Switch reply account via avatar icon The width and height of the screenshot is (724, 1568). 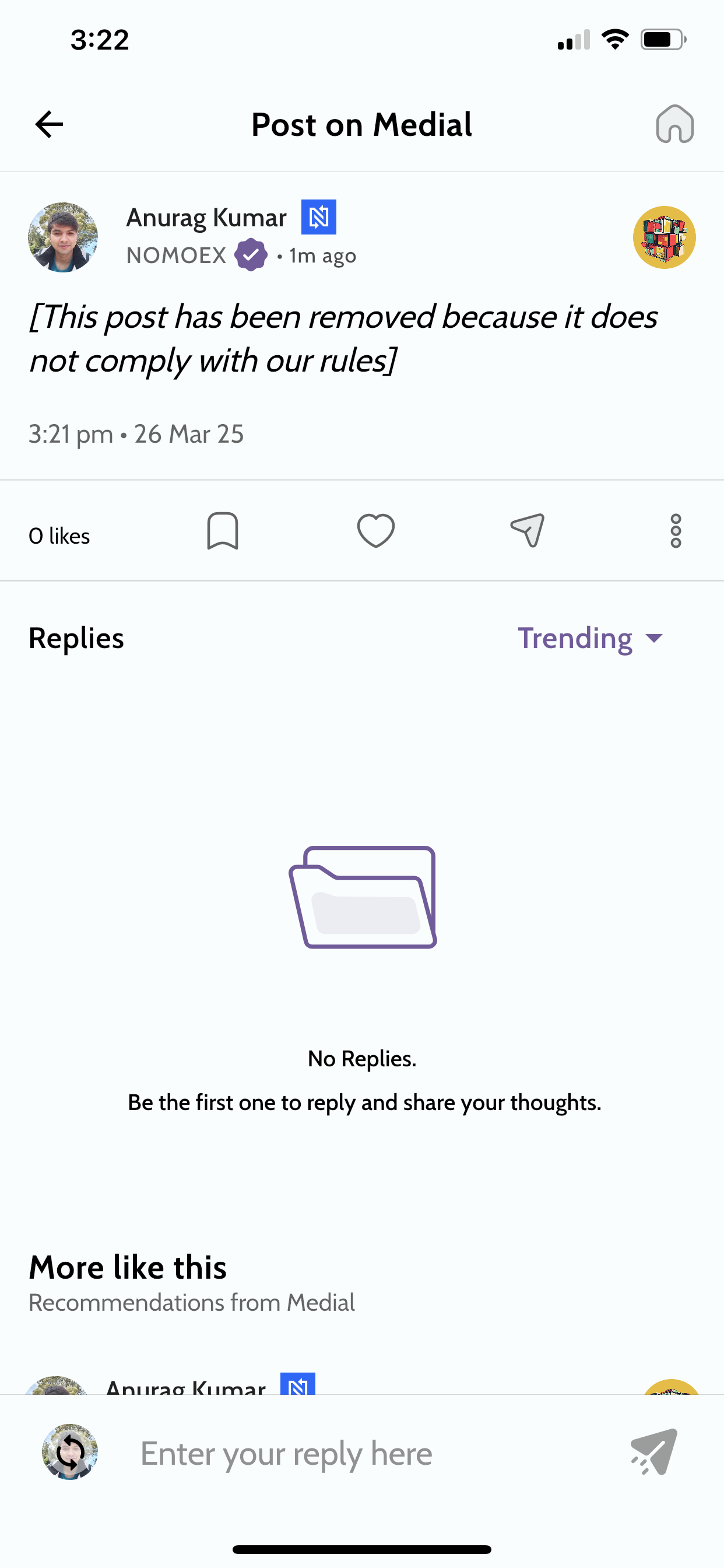[x=70, y=1452]
